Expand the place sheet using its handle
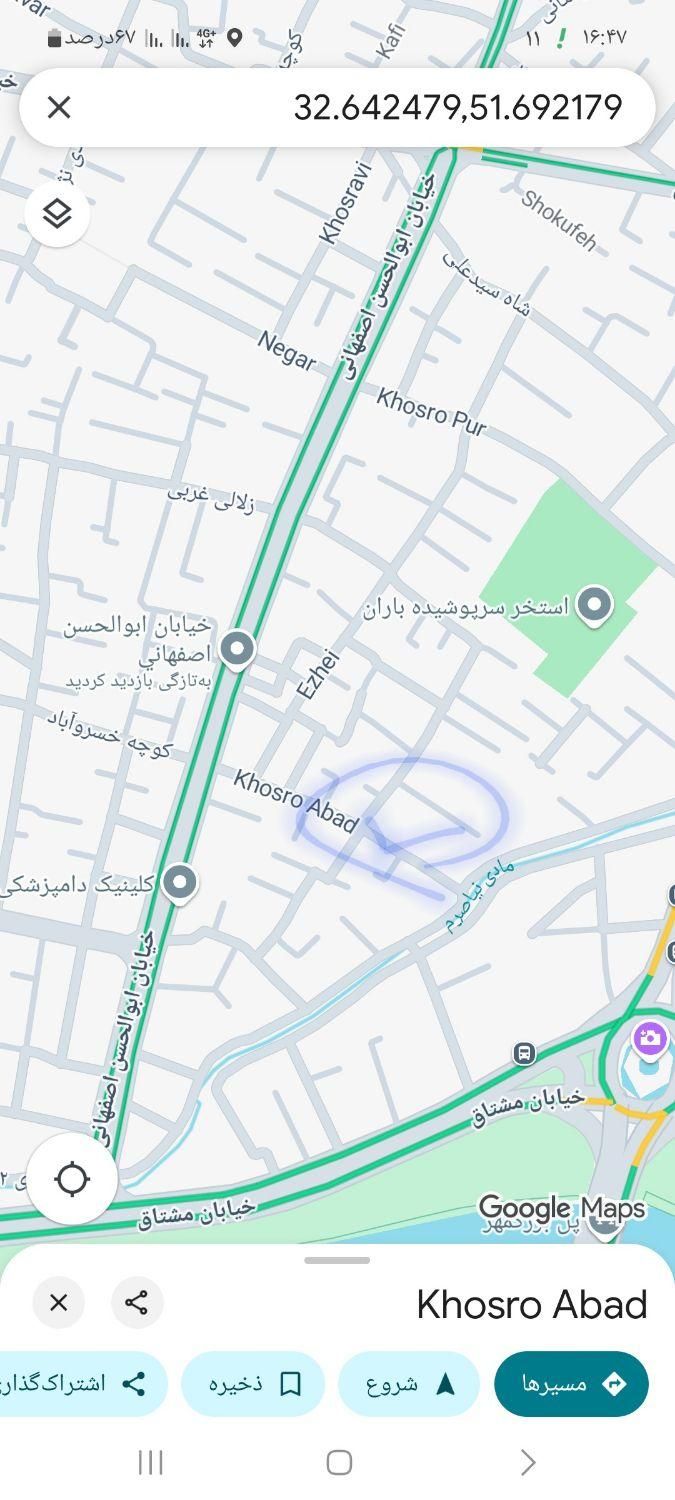675x1500 pixels. pyautogui.click(x=337, y=1260)
